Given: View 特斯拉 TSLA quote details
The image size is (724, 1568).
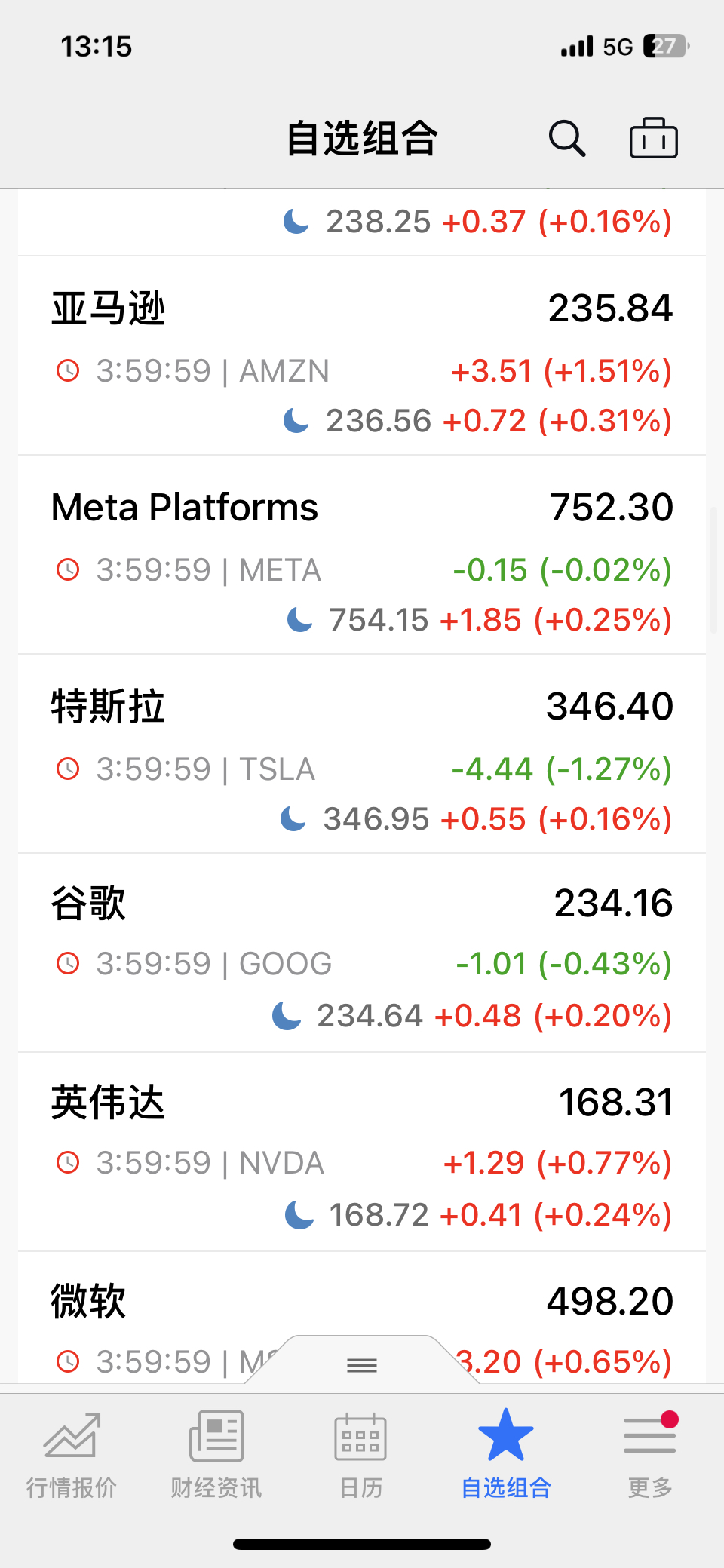Looking at the screenshot, I should click(x=362, y=754).
